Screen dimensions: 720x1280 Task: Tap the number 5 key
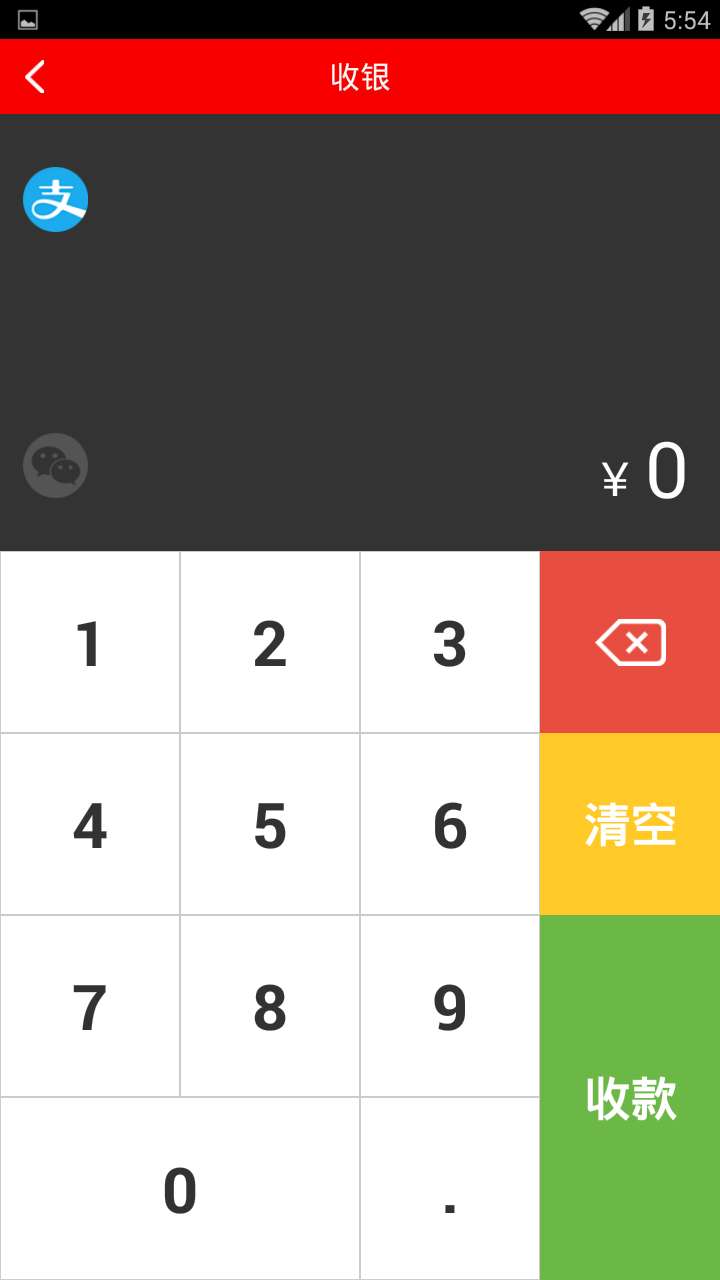[270, 825]
